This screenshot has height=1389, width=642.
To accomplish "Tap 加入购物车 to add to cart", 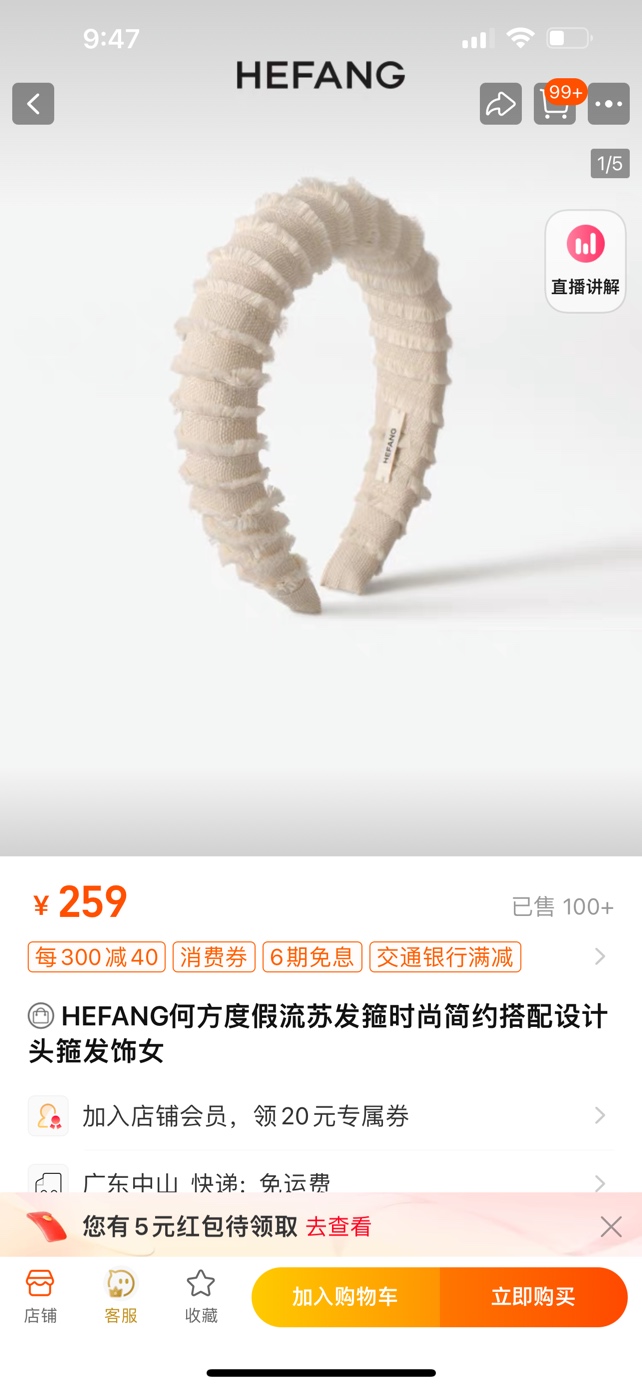I will [x=345, y=1297].
